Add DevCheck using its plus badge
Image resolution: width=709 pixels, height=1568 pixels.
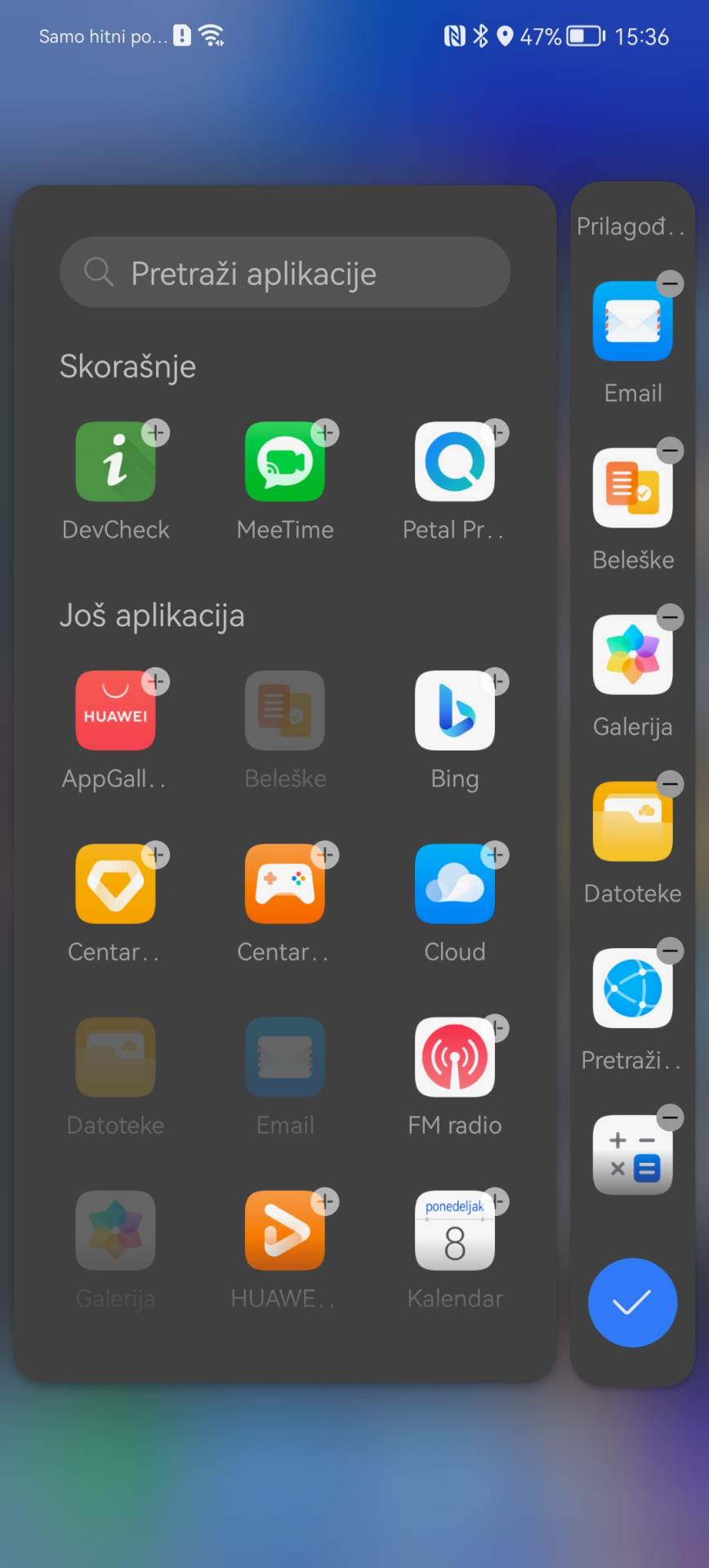(156, 433)
